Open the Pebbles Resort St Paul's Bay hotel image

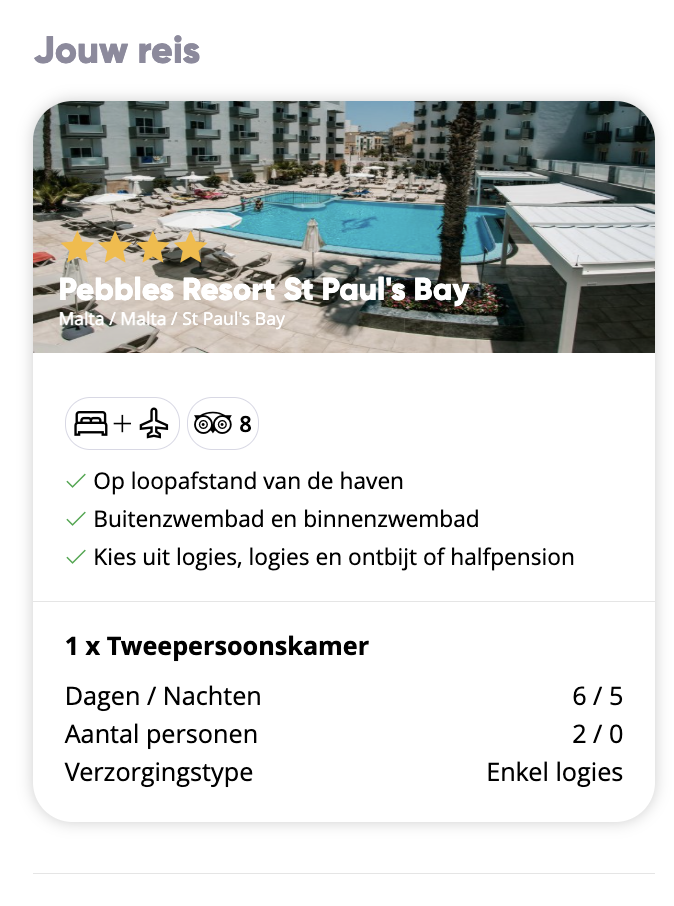[344, 225]
